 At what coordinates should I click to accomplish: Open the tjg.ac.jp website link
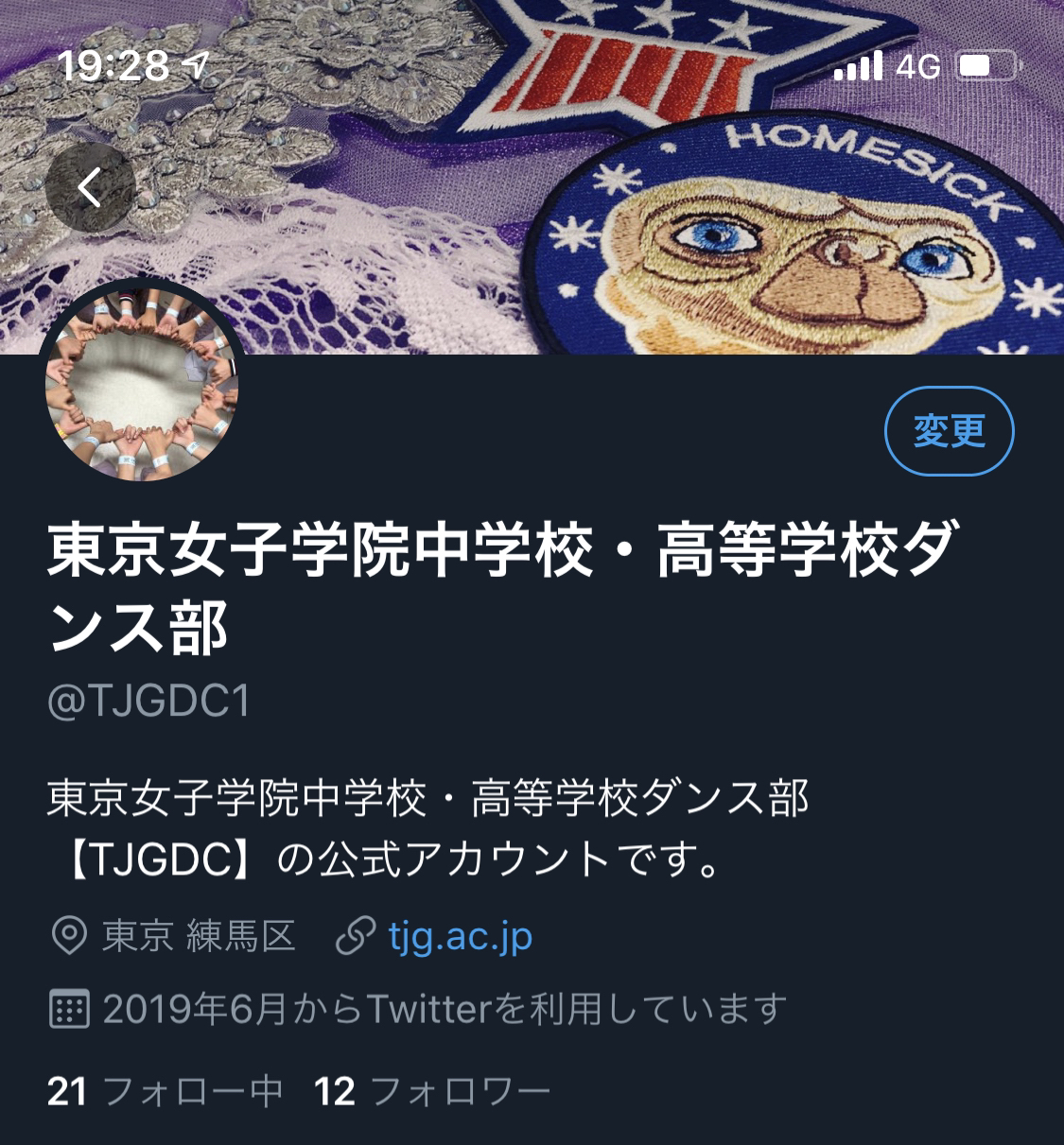(460, 937)
